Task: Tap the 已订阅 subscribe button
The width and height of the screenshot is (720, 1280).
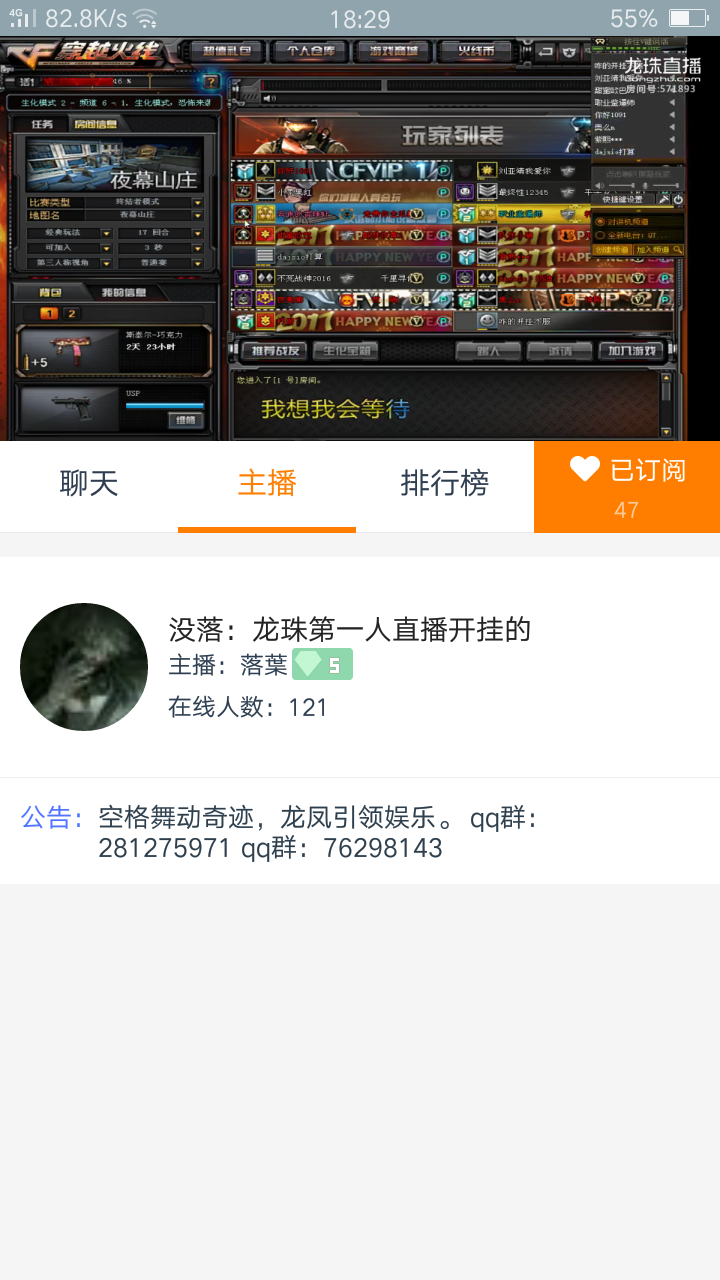Action: coord(627,486)
